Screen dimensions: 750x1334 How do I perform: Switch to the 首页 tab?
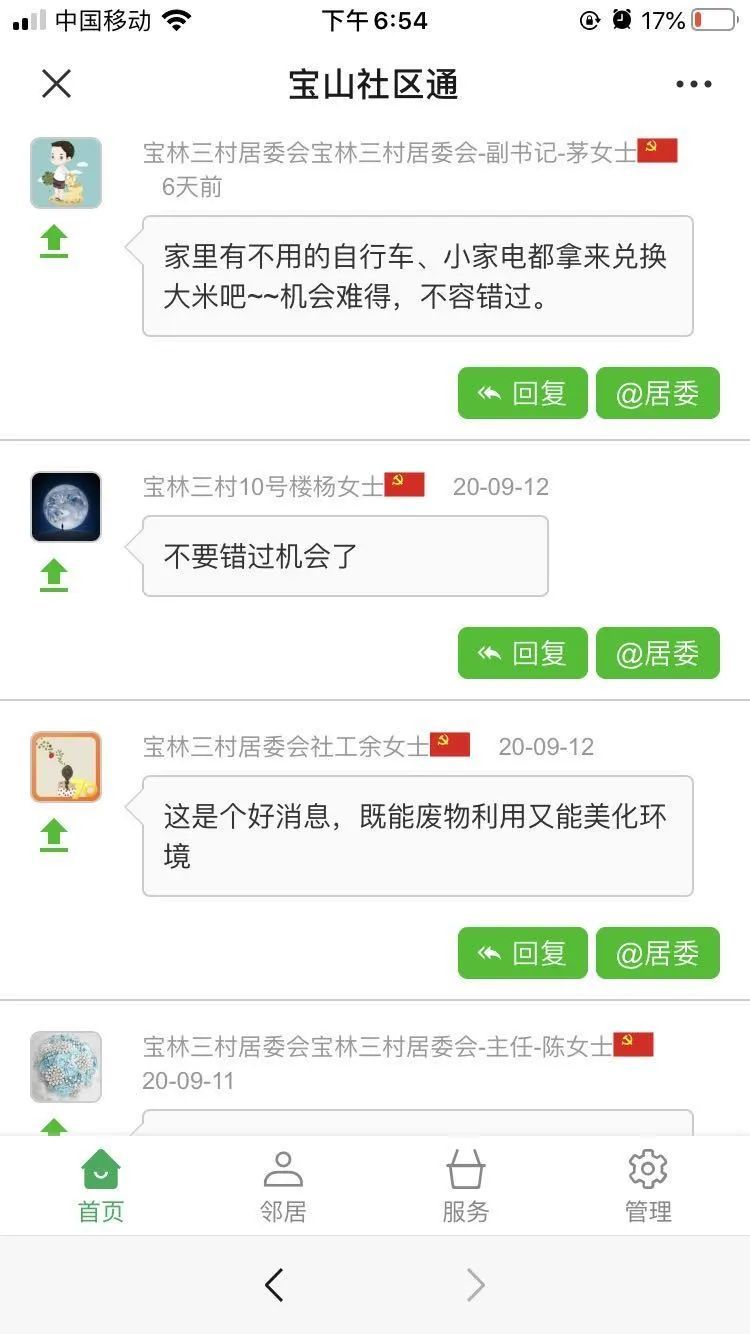(101, 1187)
